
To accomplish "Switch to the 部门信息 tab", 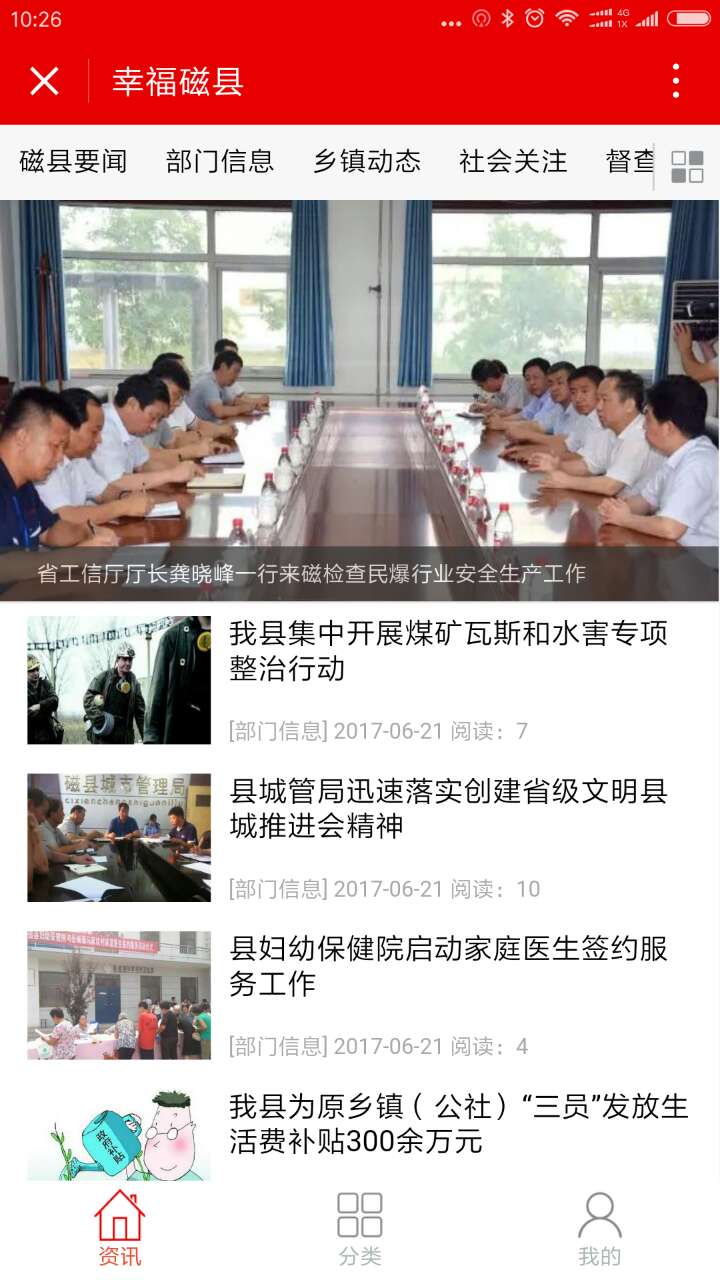I will [x=220, y=161].
